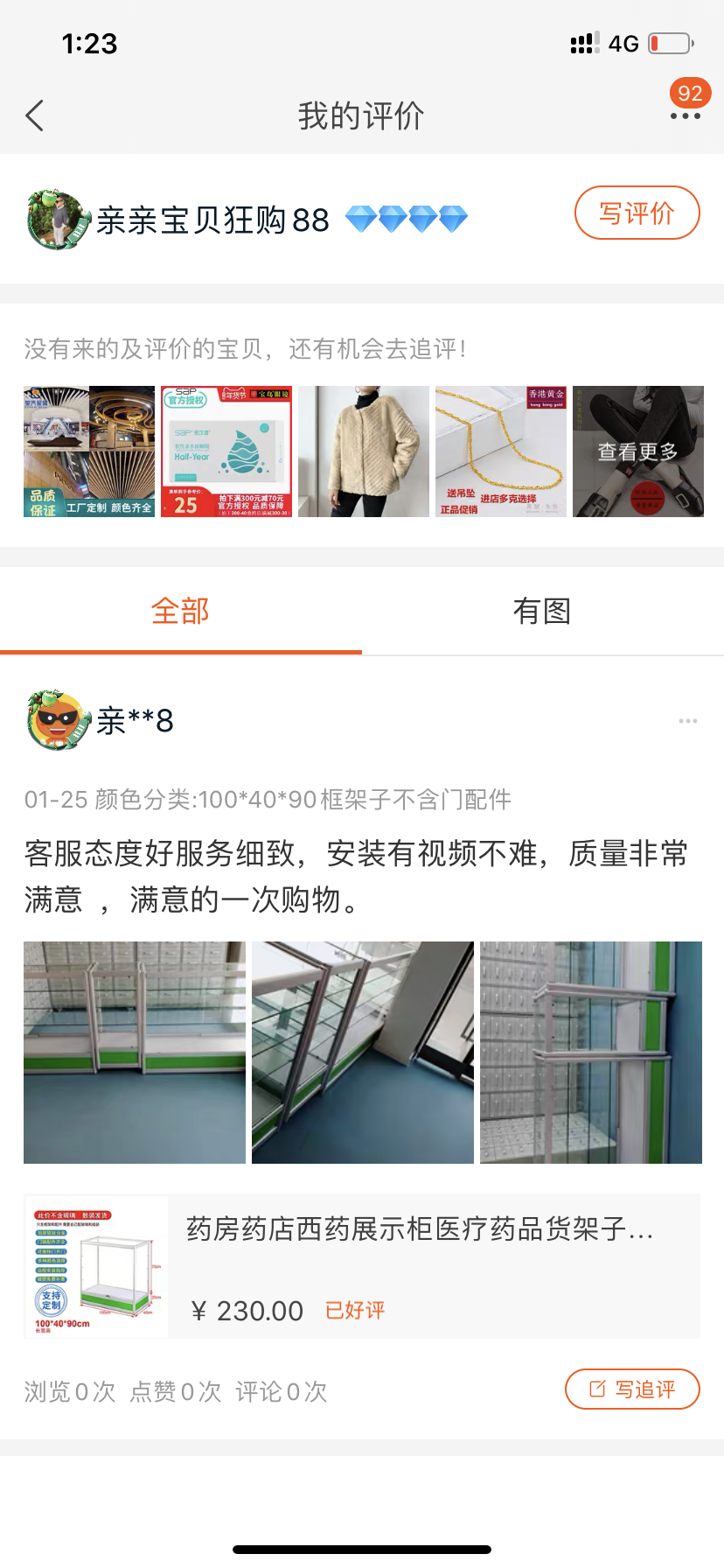Switch to the 有图 tab
Screen dimensions: 724x1568
point(542,611)
